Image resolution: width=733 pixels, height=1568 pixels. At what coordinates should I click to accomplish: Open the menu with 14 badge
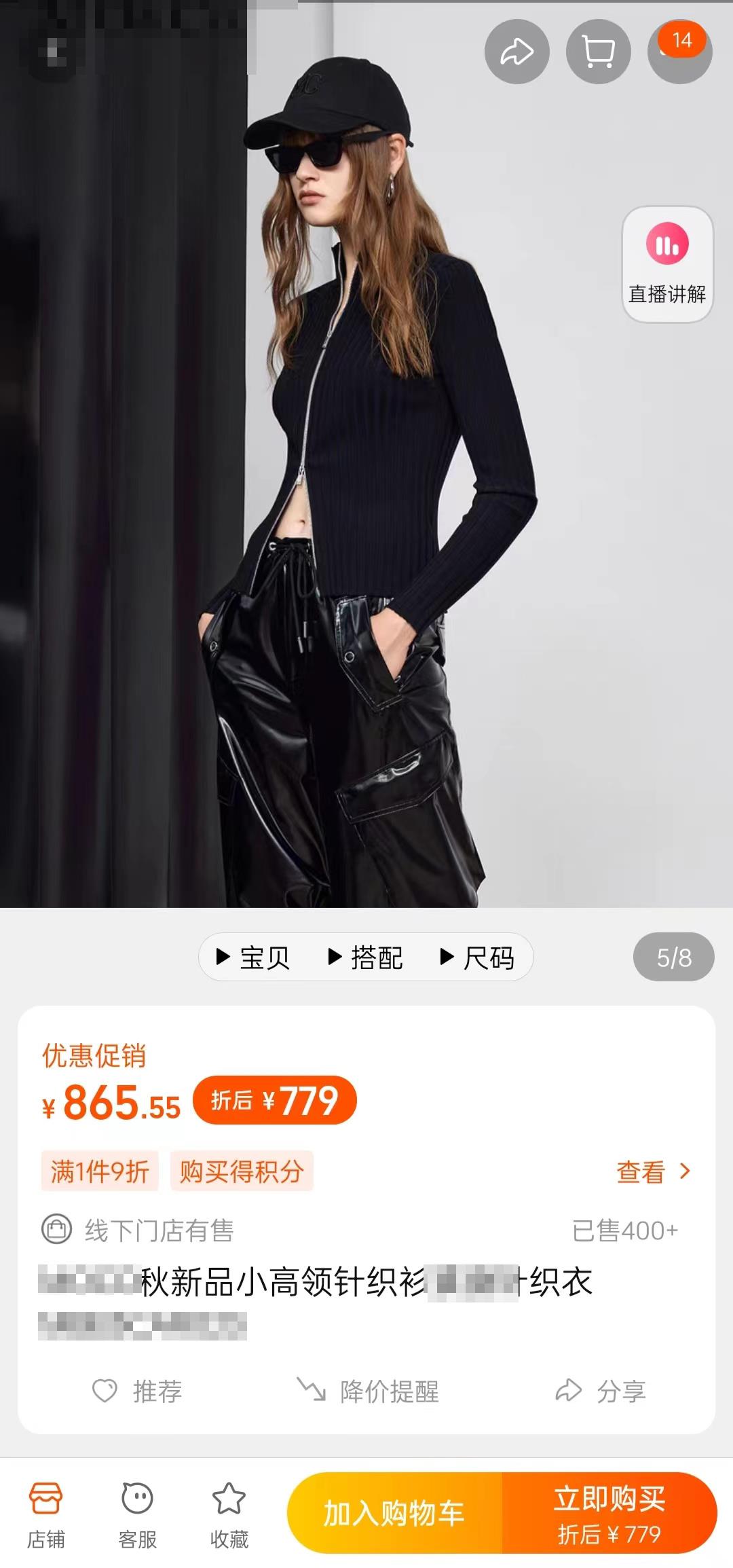click(x=679, y=52)
